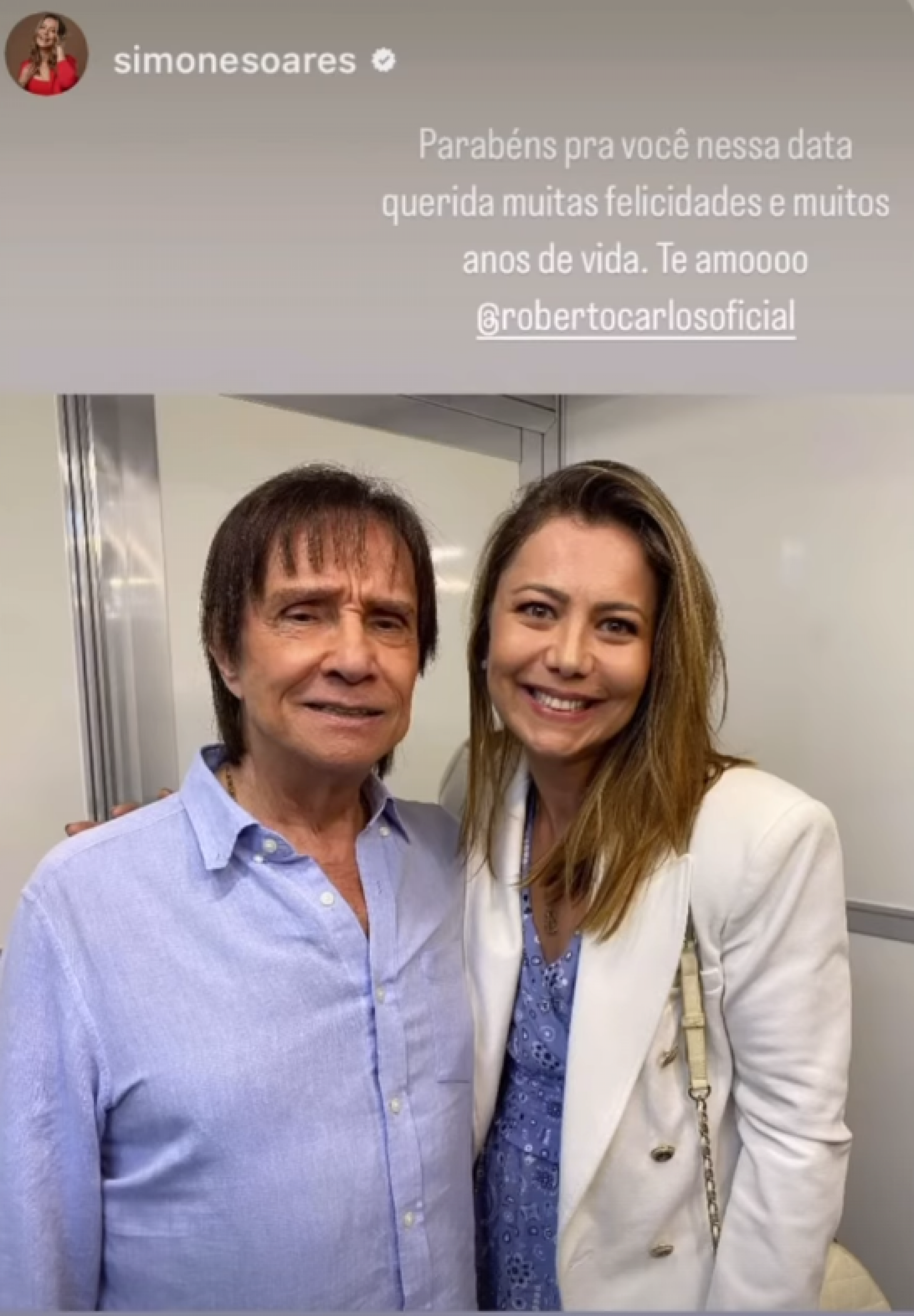Tap the simonesoares username

pyautogui.click(x=235, y=62)
